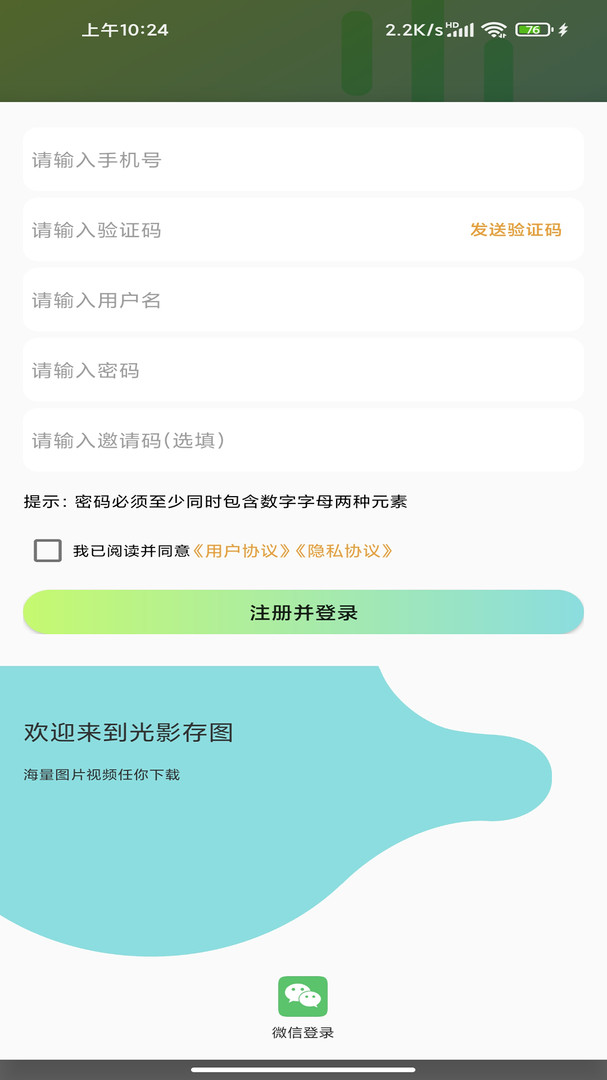The image size is (607, 1080).
Task: Send the verification code (发送验证码)
Action: [x=515, y=230]
